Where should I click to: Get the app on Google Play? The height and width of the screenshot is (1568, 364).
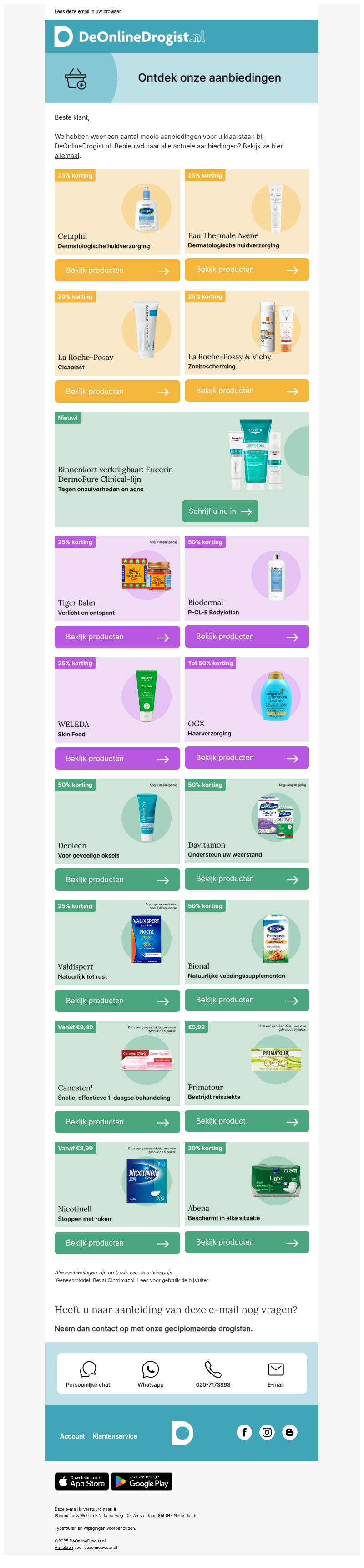[142, 1481]
